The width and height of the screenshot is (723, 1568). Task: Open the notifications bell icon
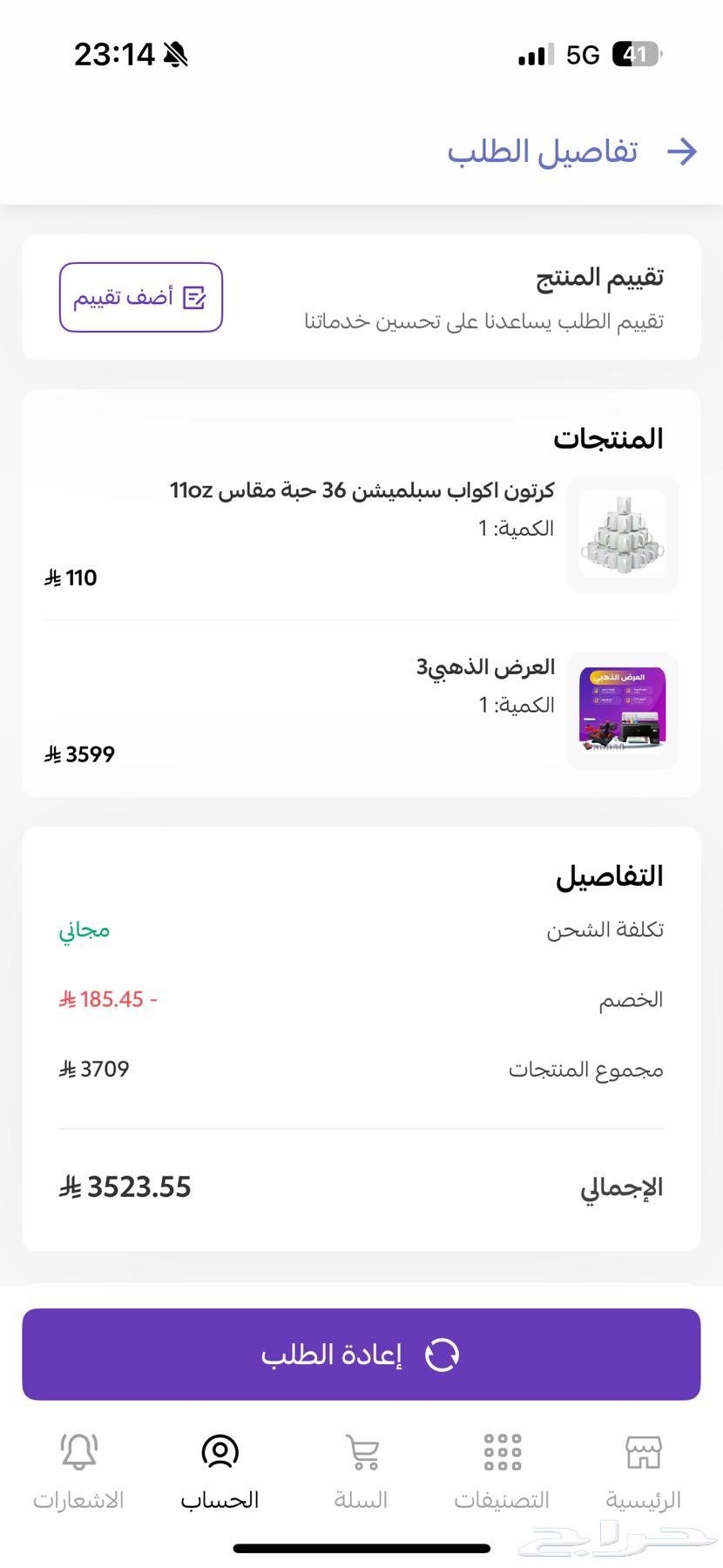point(78,1451)
